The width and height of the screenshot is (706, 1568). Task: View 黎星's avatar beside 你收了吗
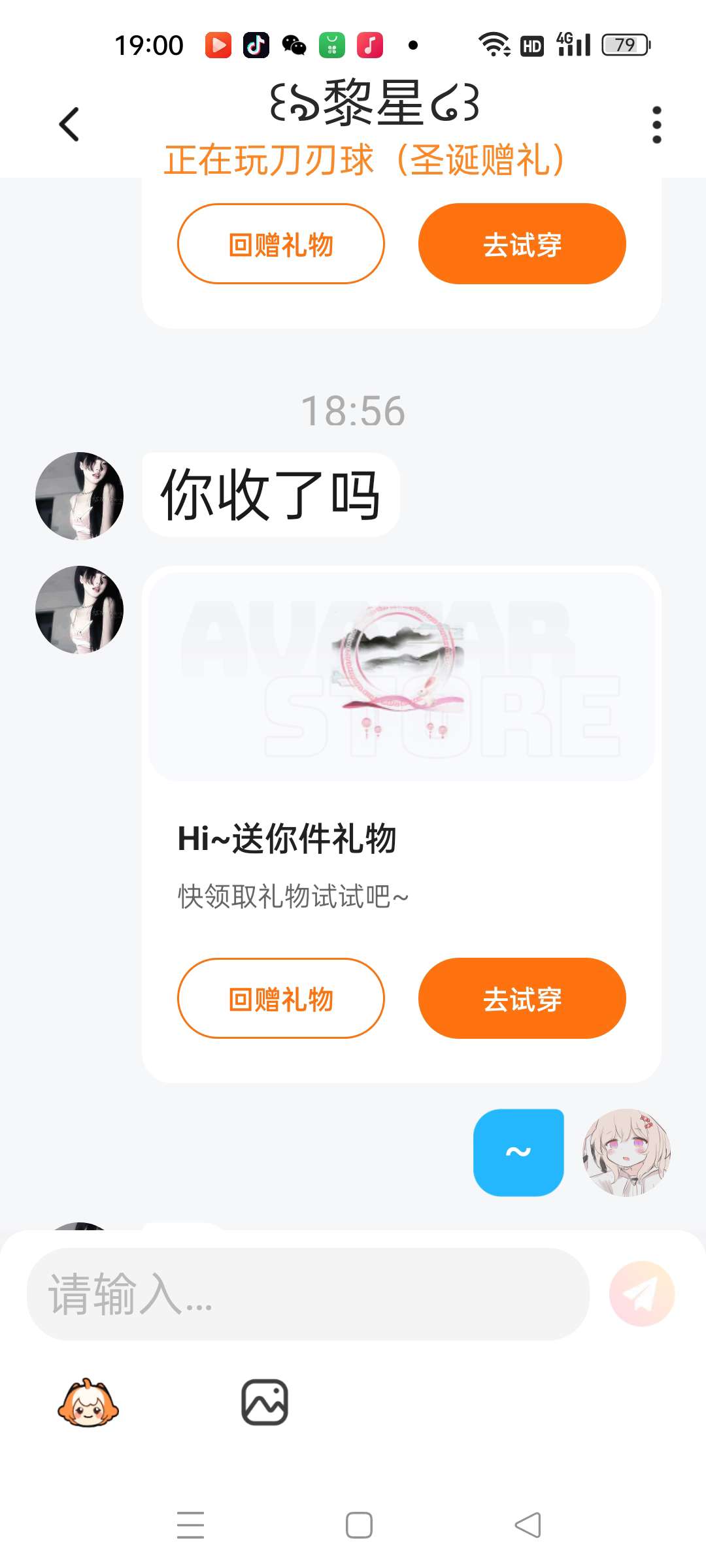[80, 496]
